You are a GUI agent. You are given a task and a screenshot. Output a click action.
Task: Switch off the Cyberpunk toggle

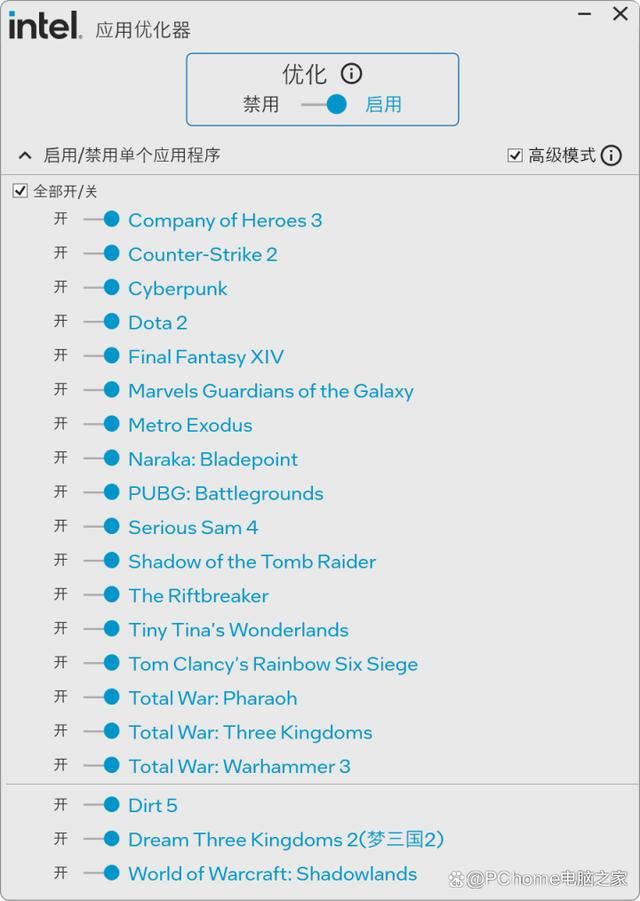pyautogui.click(x=102, y=287)
